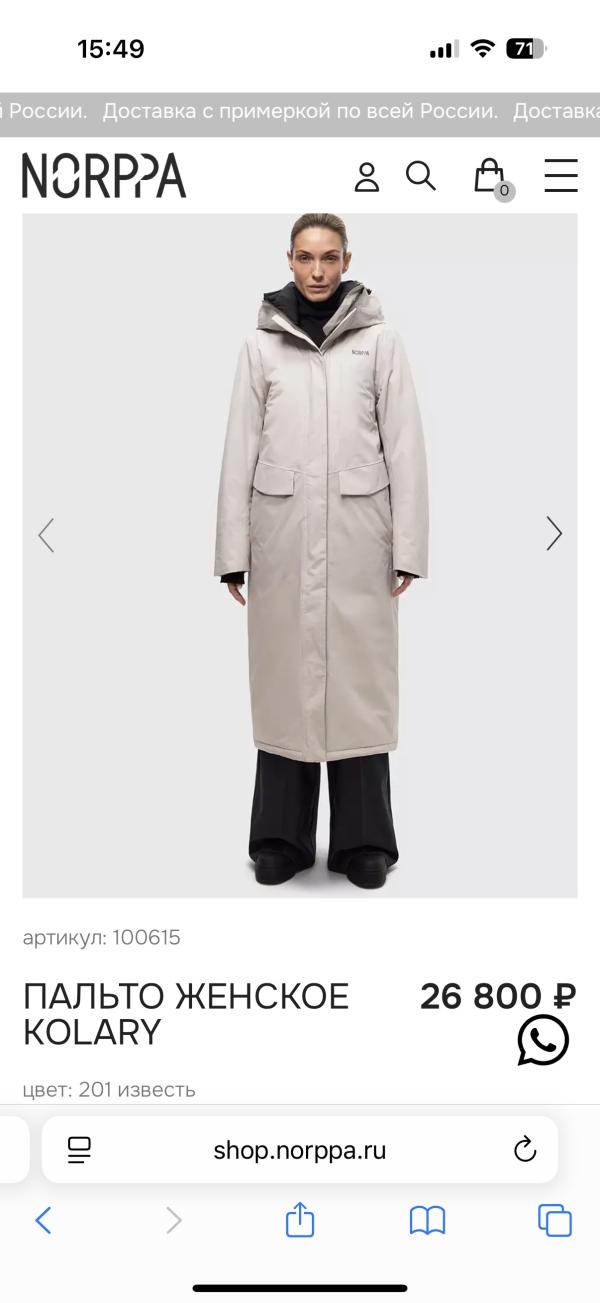
Task: Open the user account icon
Action: 367,176
